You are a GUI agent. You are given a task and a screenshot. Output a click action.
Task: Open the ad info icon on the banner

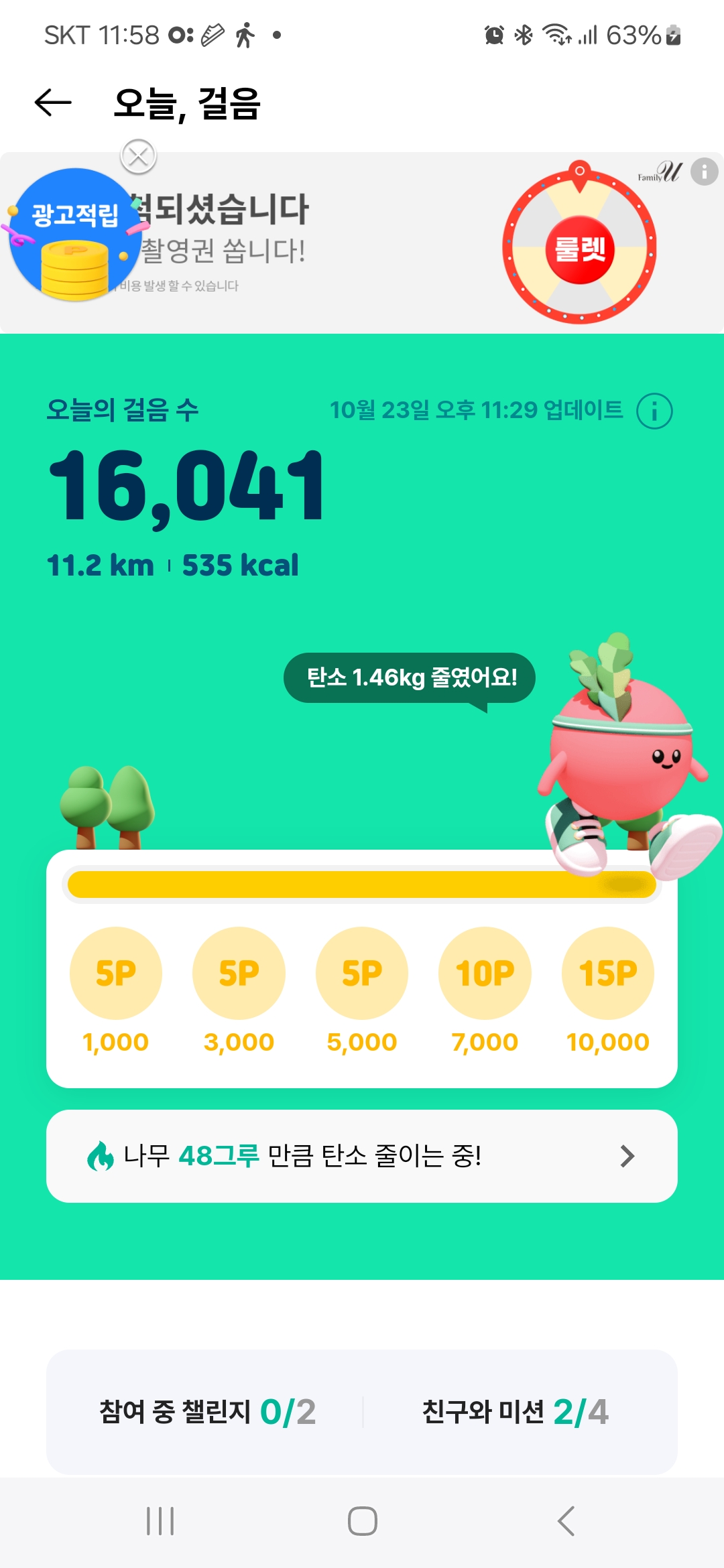[704, 172]
